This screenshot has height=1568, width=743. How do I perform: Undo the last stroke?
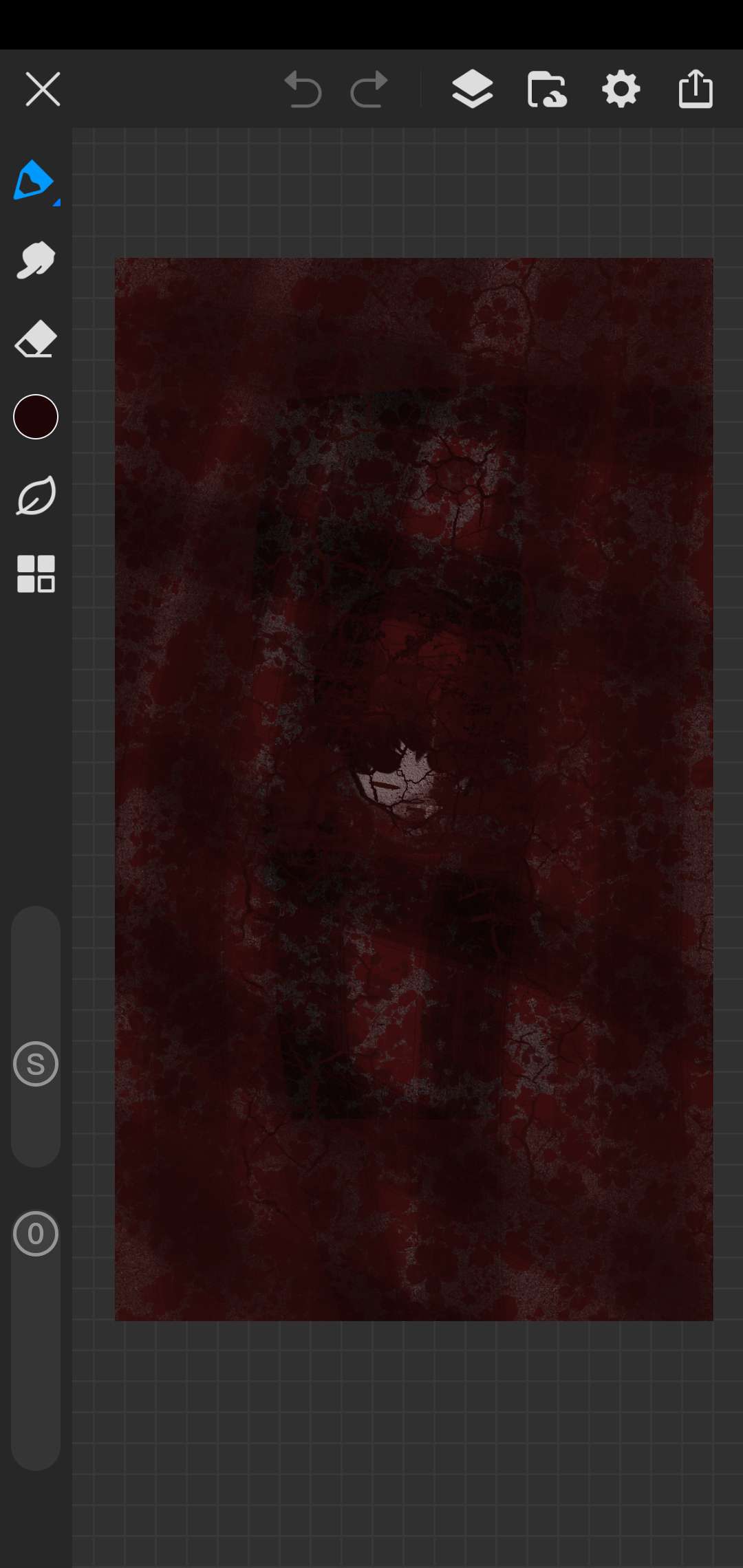point(303,89)
